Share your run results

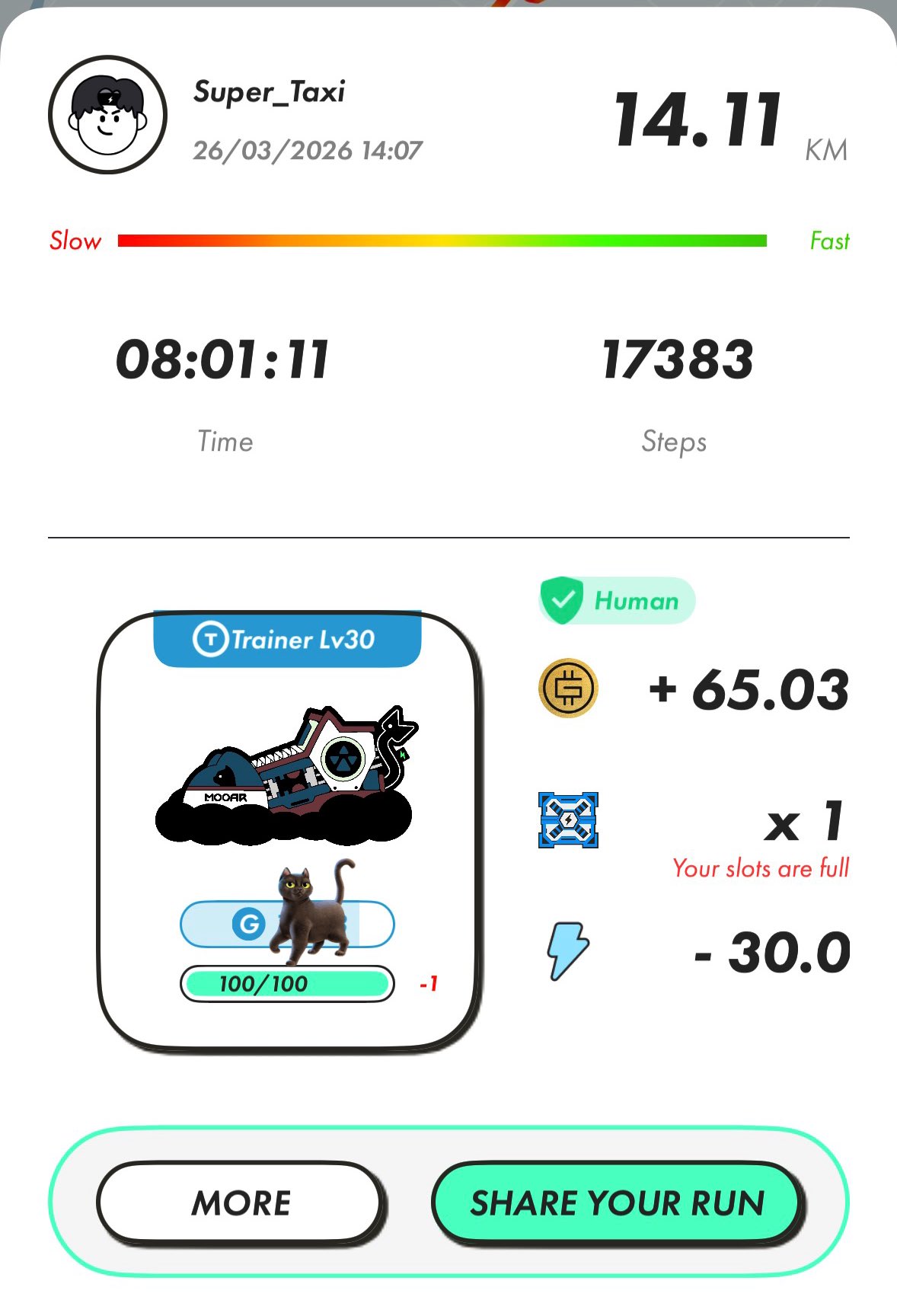coord(617,1203)
